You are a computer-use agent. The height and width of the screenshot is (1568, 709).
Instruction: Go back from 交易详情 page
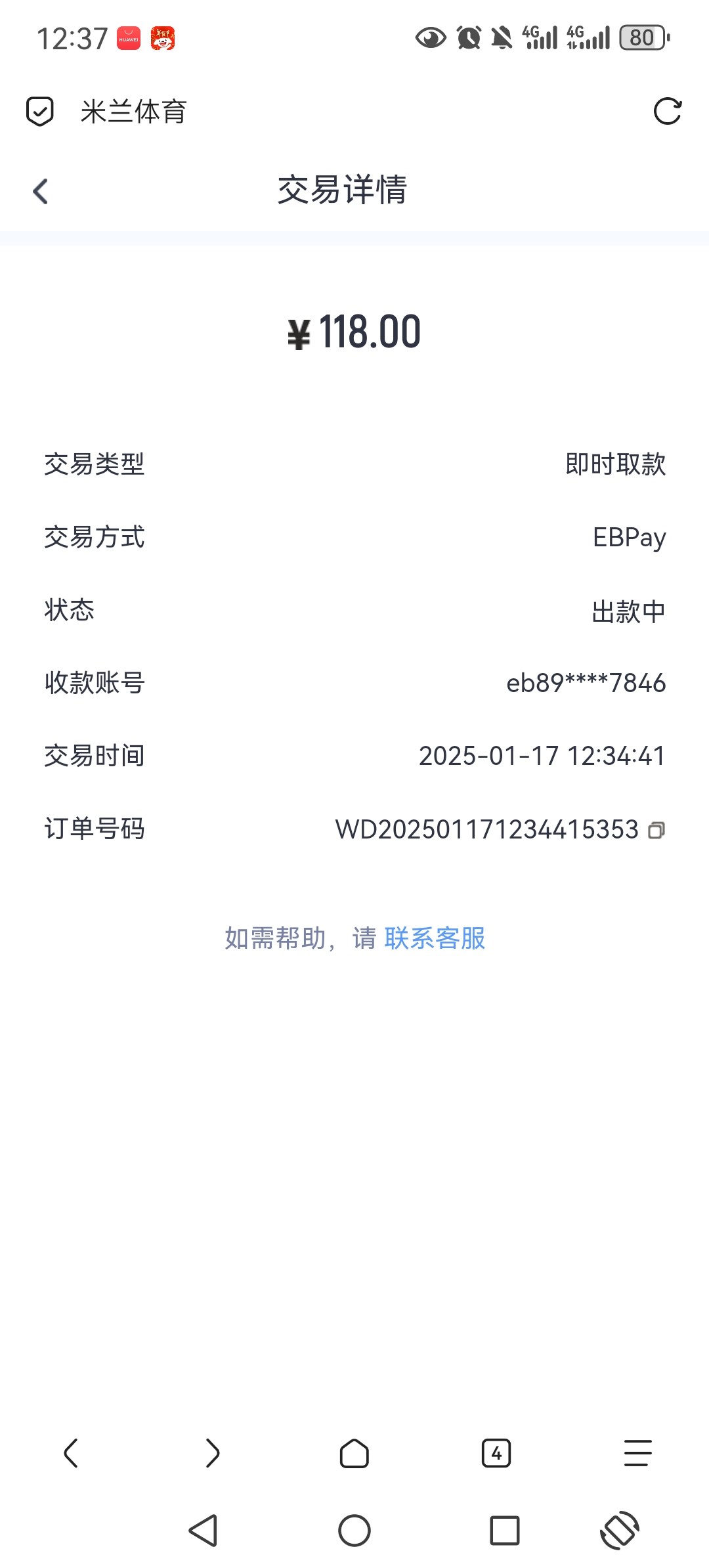coord(41,192)
